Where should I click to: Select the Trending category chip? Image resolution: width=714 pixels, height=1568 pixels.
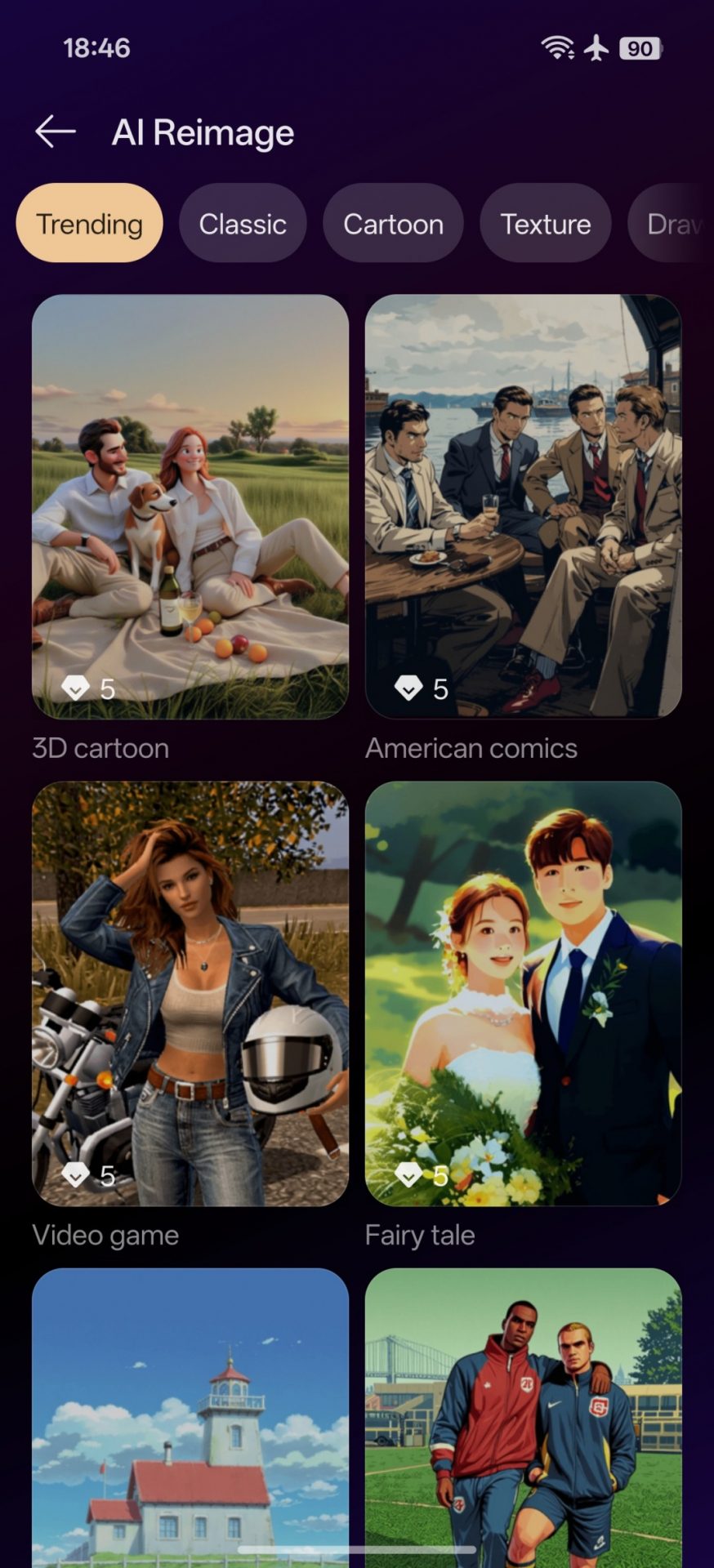click(x=90, y=224)
